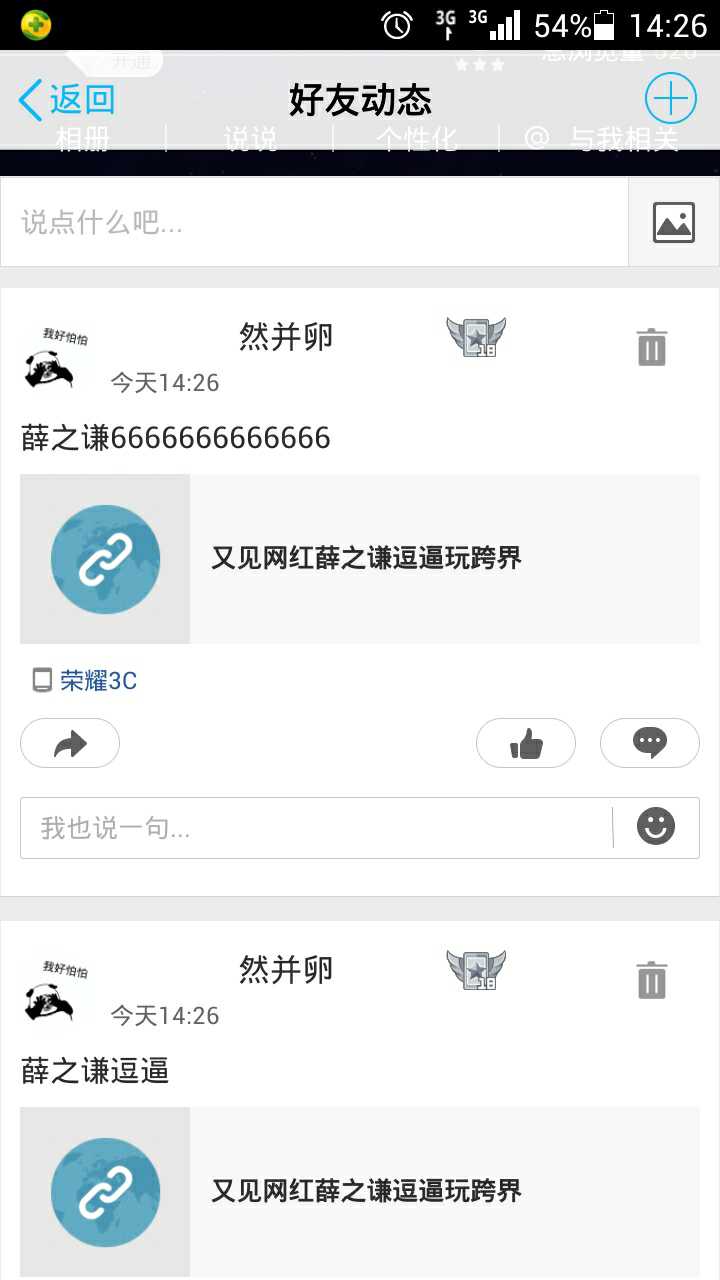This screenshot has width=720, height=1280.
Task: Open link card under the 薛之谦6666666666666 post
Action: pyautogui.click(x=360, y=558)
